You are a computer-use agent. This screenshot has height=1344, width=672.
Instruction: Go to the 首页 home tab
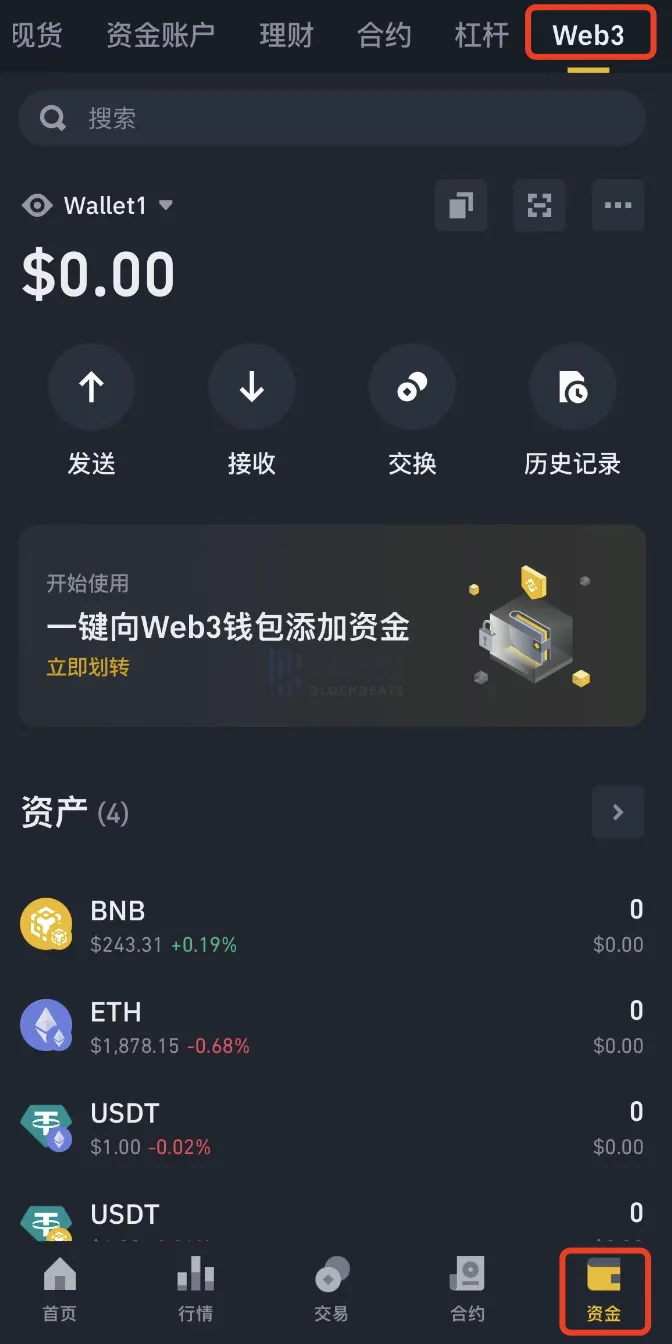click(60, 1289)
